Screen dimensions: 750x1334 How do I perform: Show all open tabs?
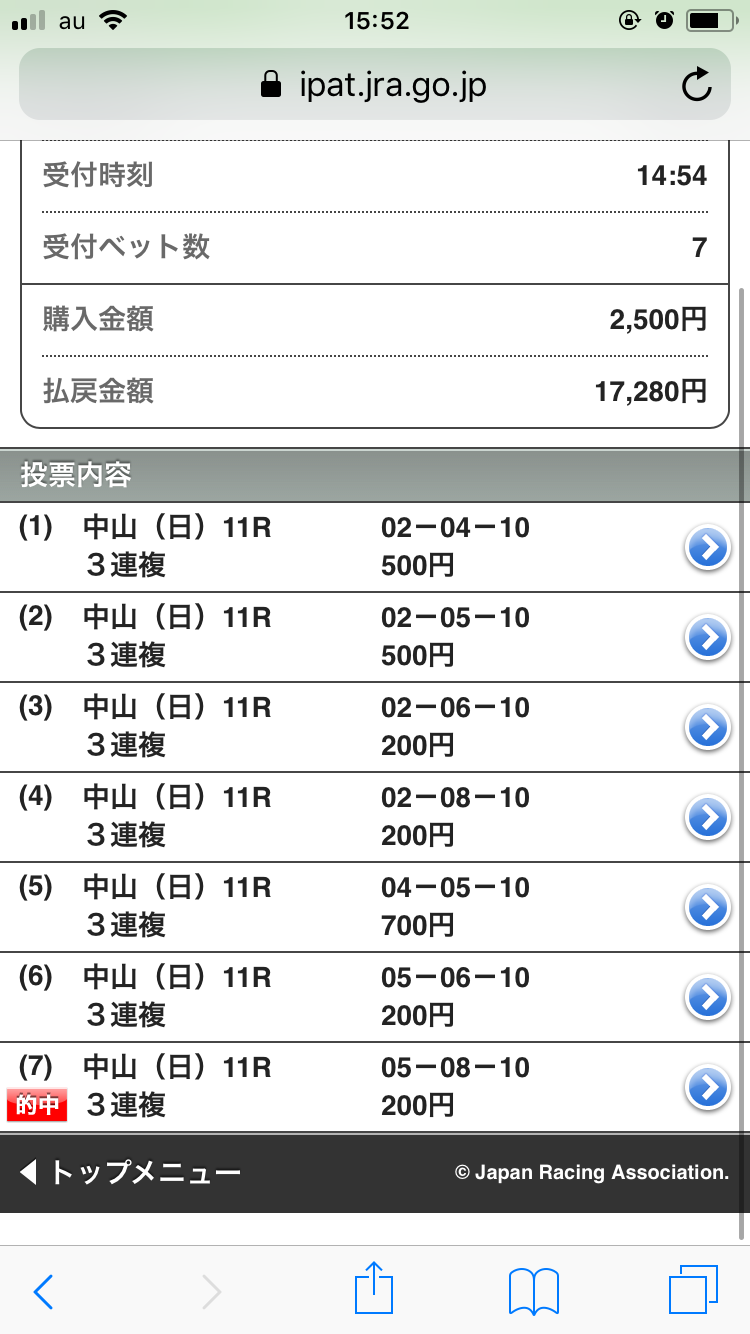click(693, 1290)
